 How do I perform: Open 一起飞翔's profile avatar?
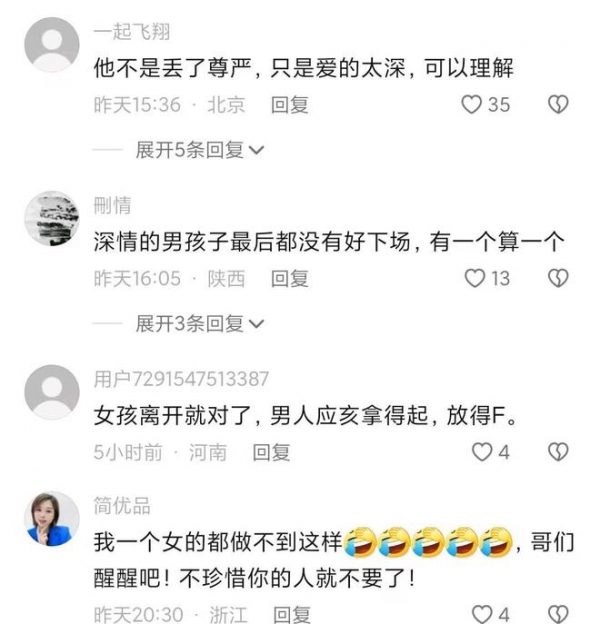pyautogui.click(x=50, y=46)
